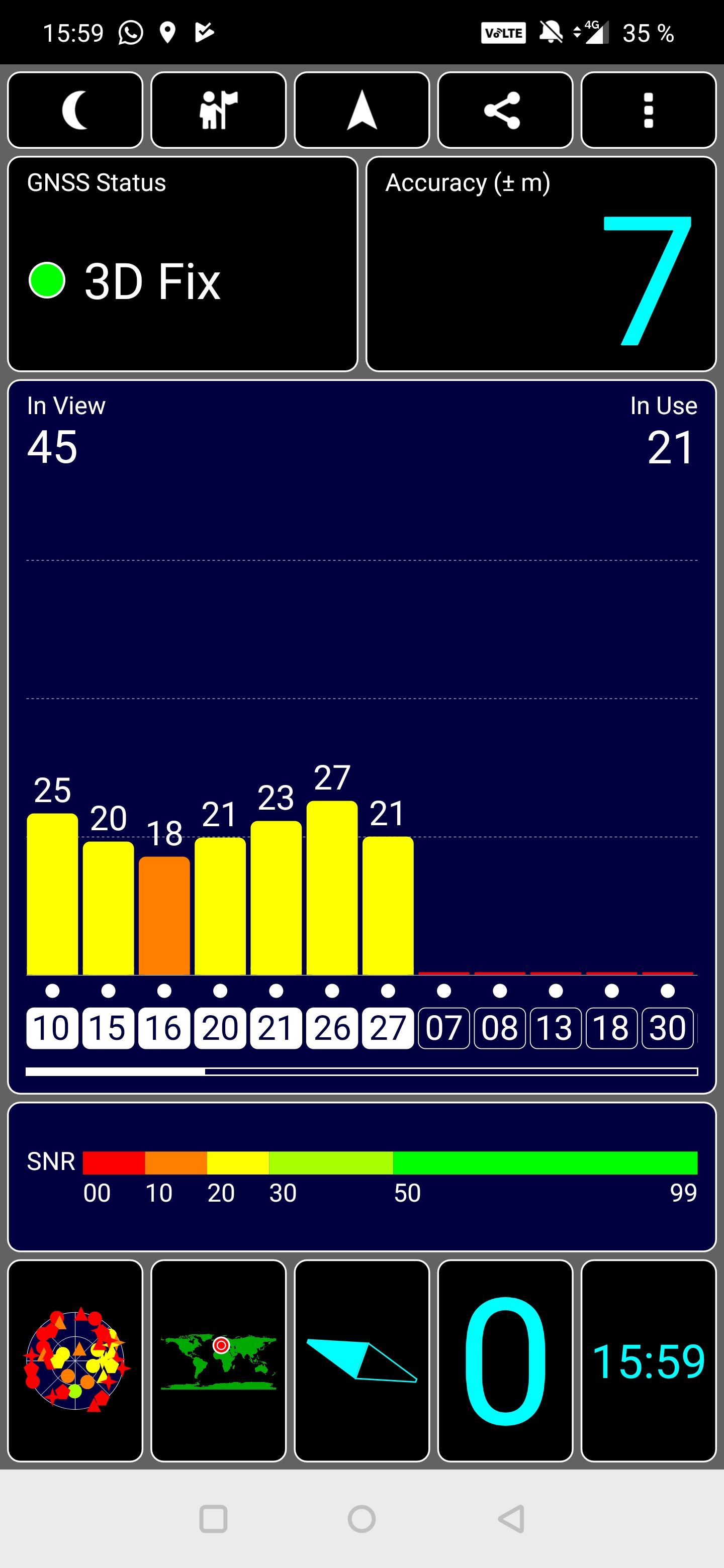Image resolution: width=724 pixels, height=1568 pixels.
Task: Open the three-dot overflow menu
Action: tap(649, 110)
